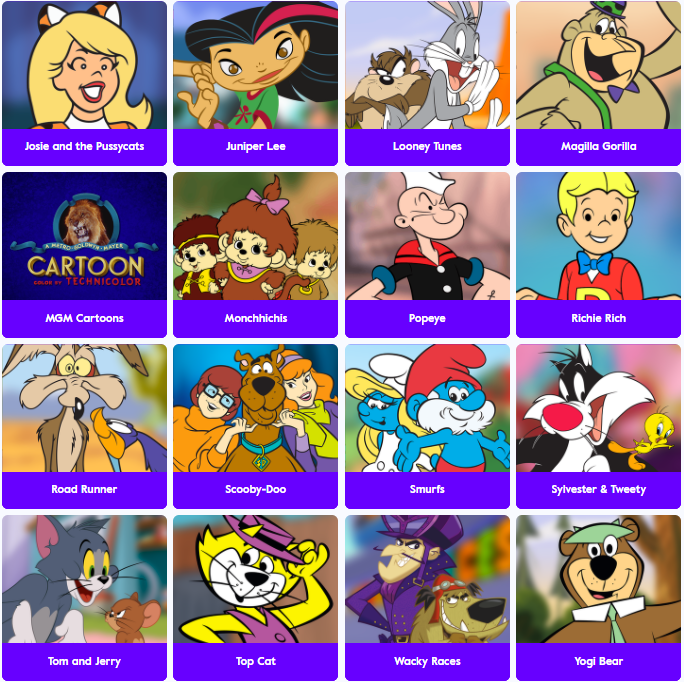Choose the Monchhichis tile

point(256,255)
